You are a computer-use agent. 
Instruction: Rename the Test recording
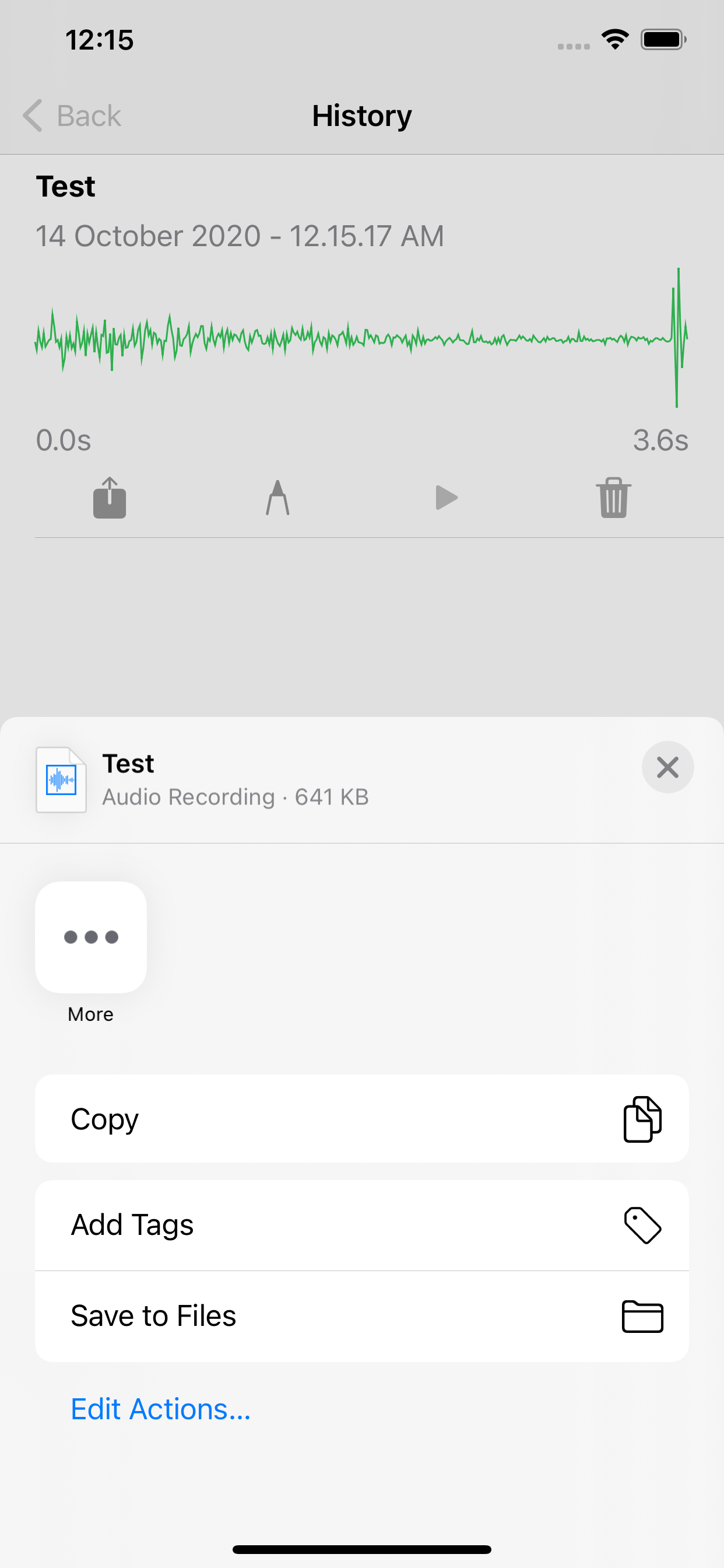click(277, 498)
